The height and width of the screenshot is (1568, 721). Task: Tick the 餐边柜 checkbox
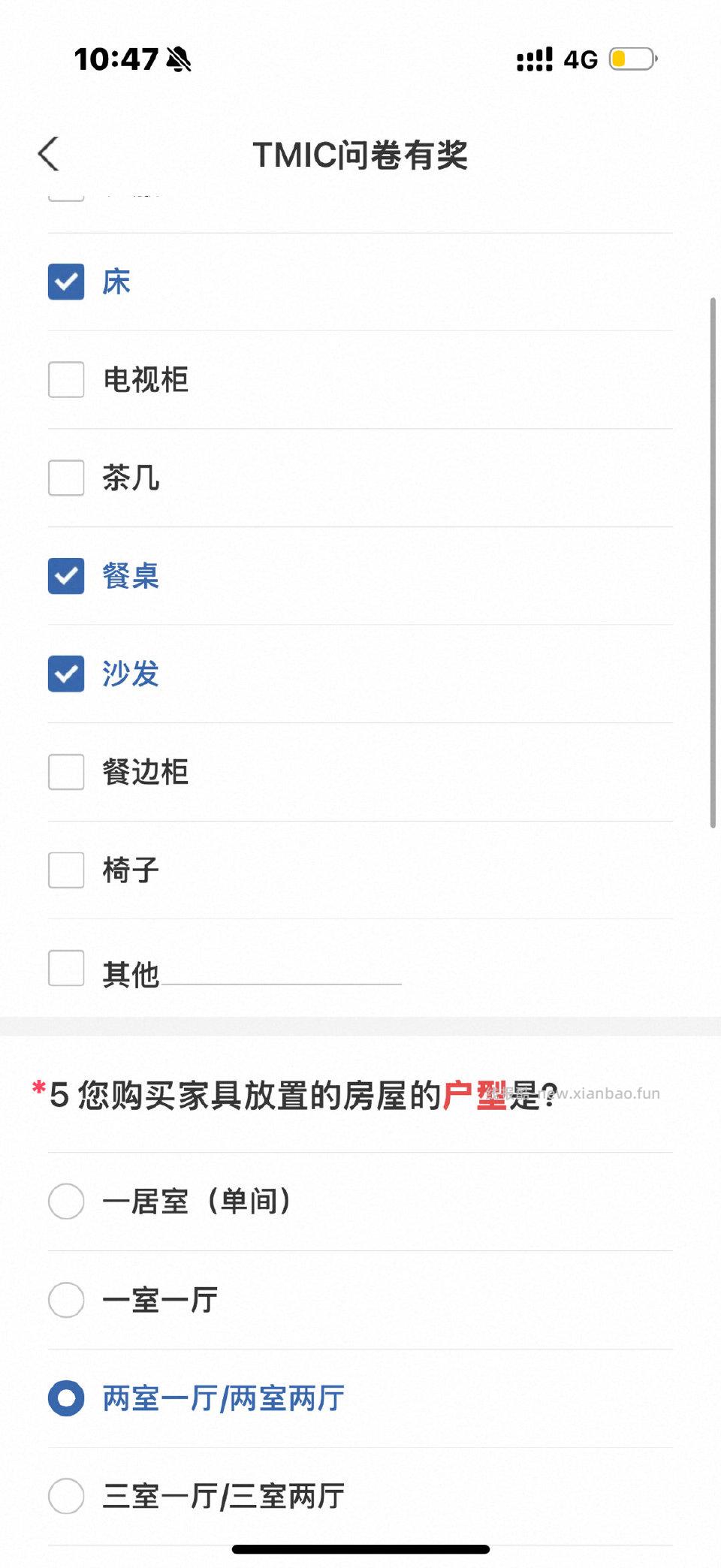coord(66,772)
